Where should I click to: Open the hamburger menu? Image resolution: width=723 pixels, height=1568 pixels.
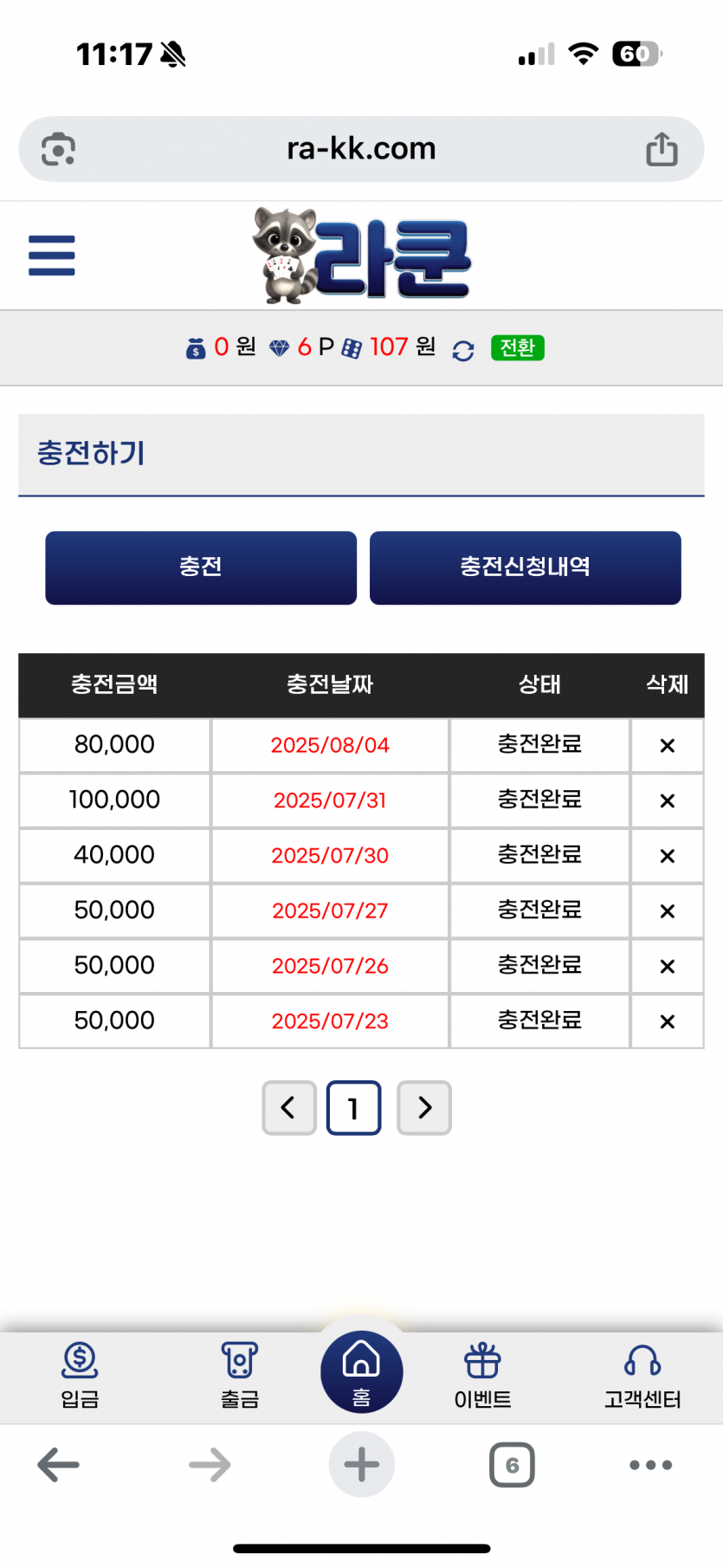click(52, 256)
